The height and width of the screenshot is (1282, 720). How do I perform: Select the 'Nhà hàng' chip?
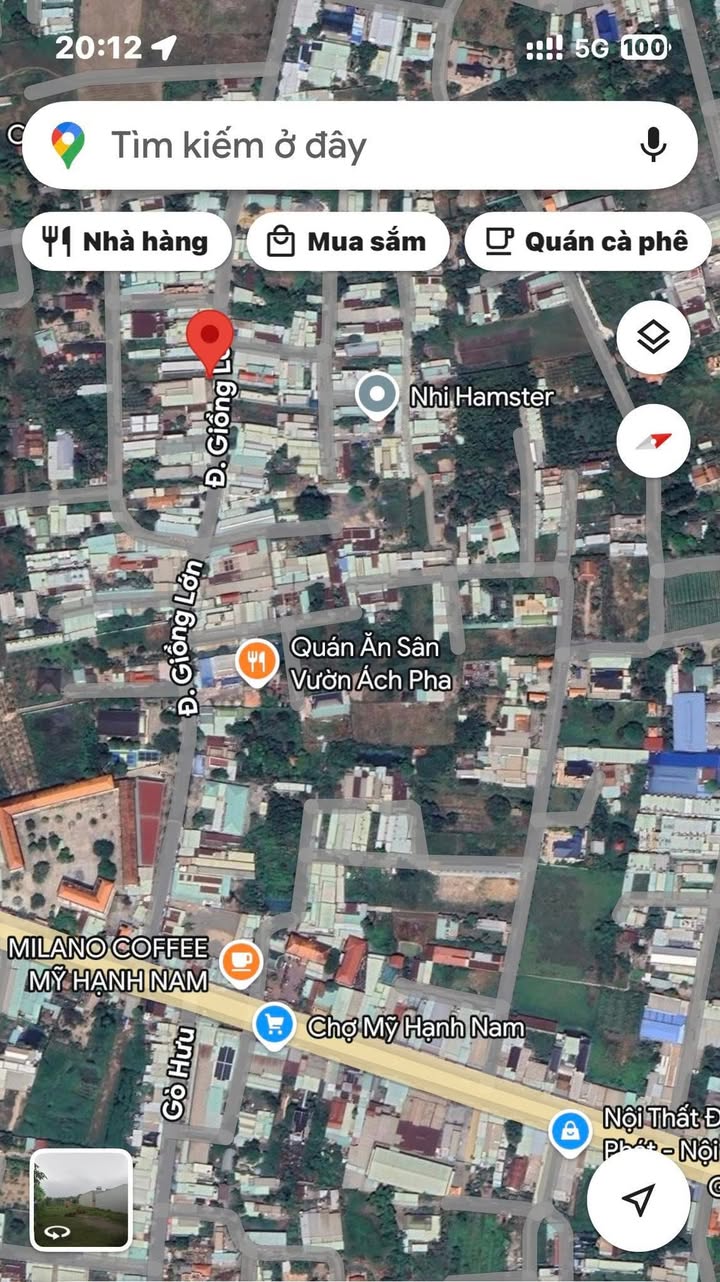pyautogui.click(x=127, y=241)
